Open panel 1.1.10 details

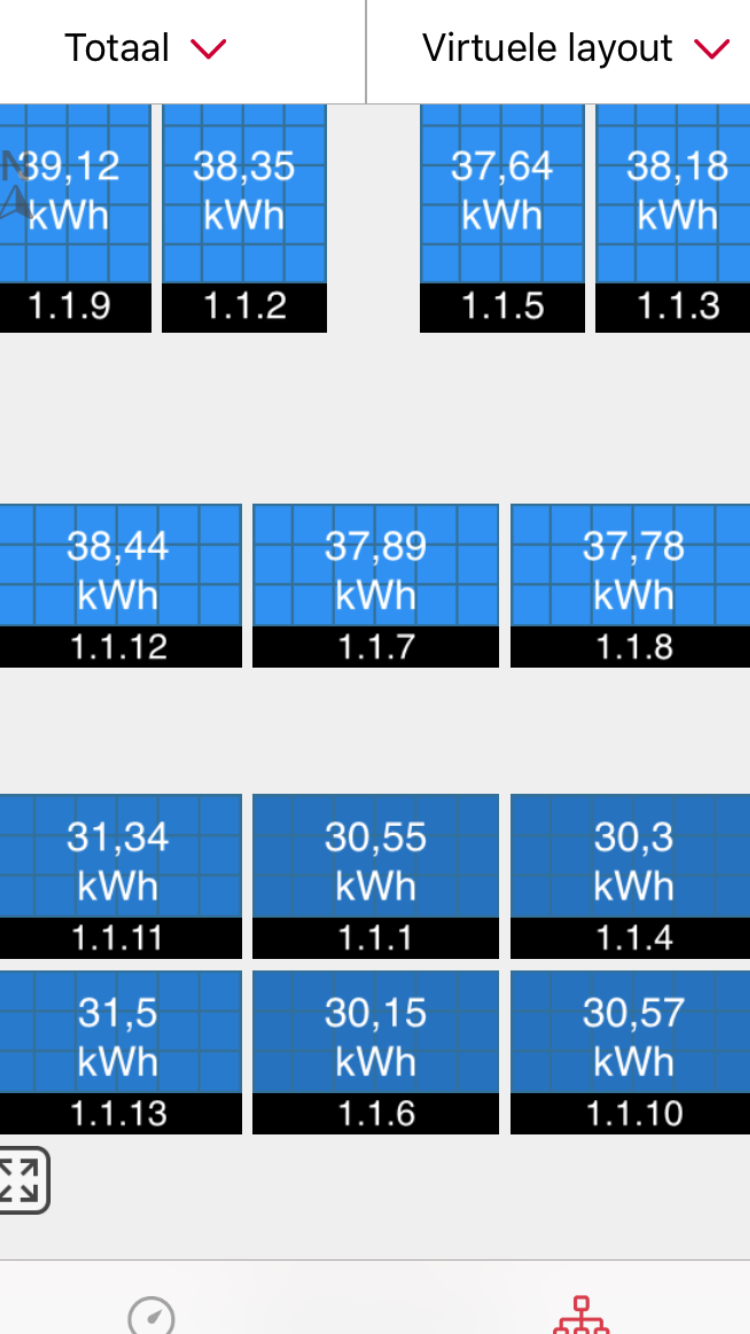[x=630, y=1052]
